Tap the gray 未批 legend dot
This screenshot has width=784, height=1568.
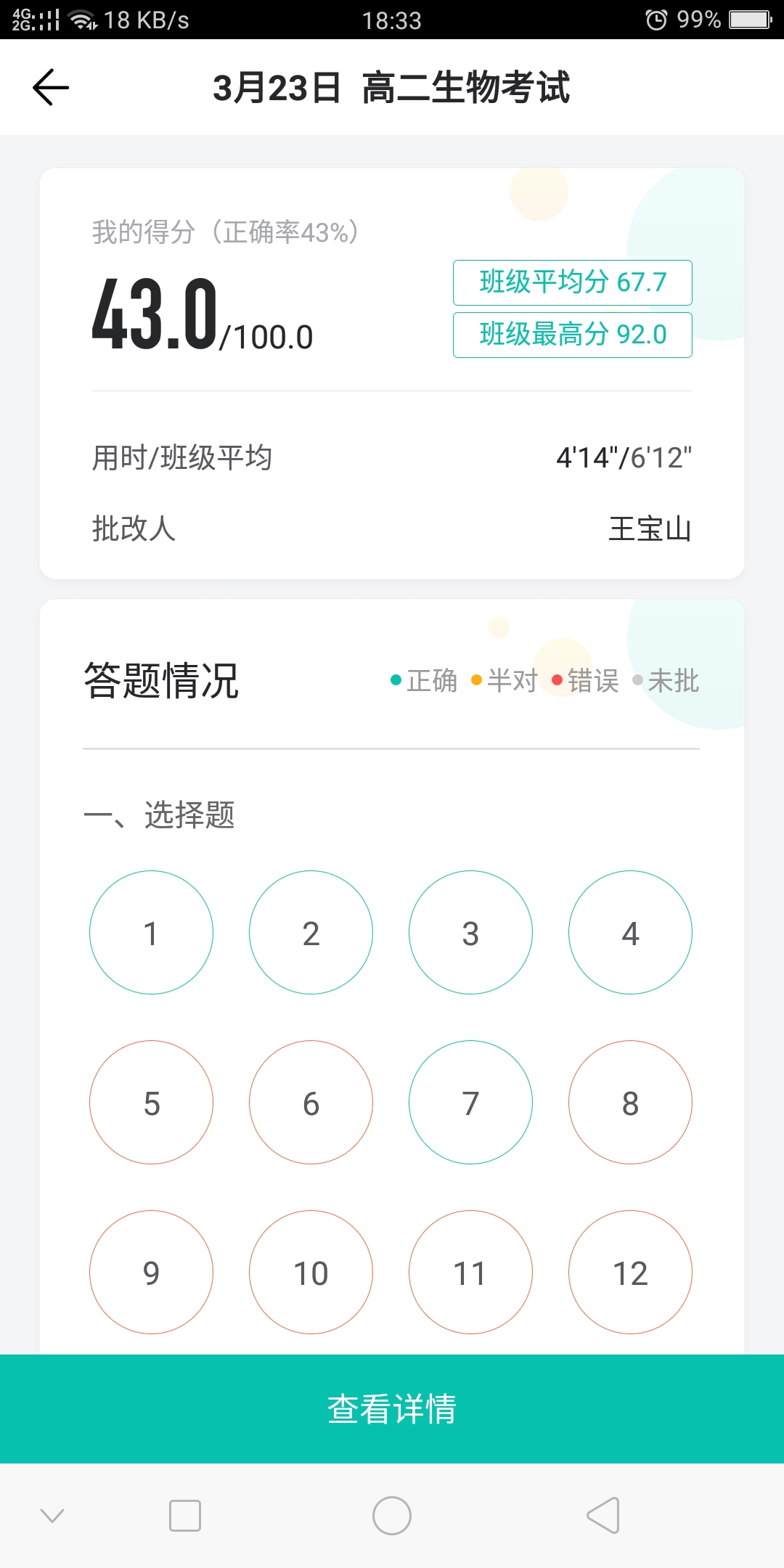[x=637, y=681]
